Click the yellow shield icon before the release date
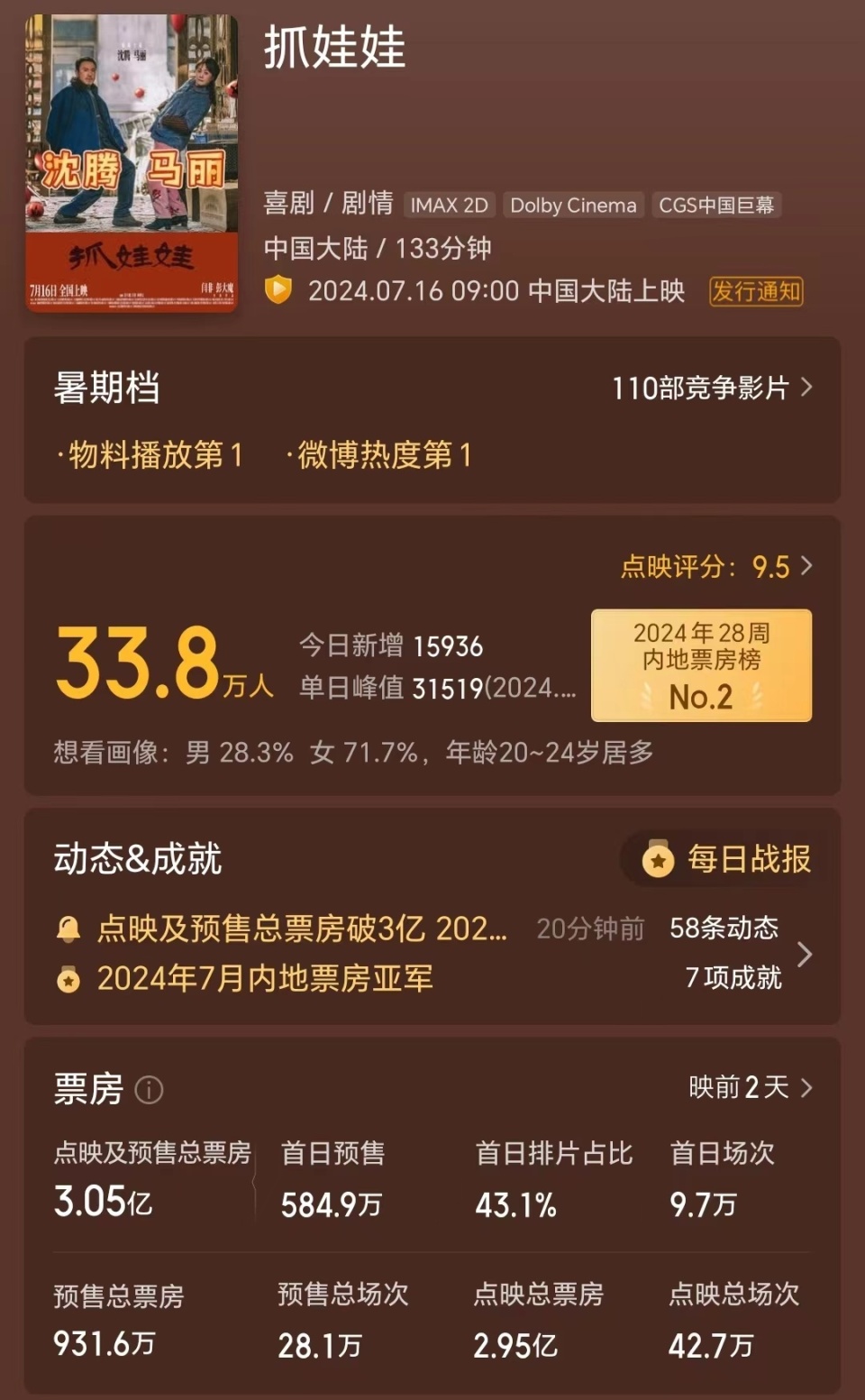The image size is (865, 1400). pyautogui.click(x=280, y=291)
